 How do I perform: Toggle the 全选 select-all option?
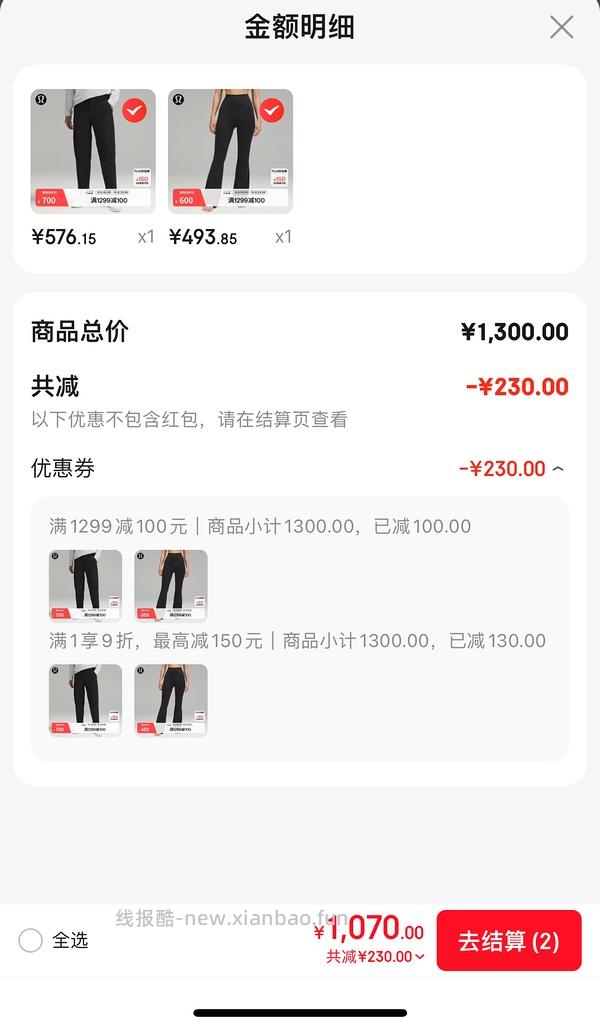pos(31,940)
